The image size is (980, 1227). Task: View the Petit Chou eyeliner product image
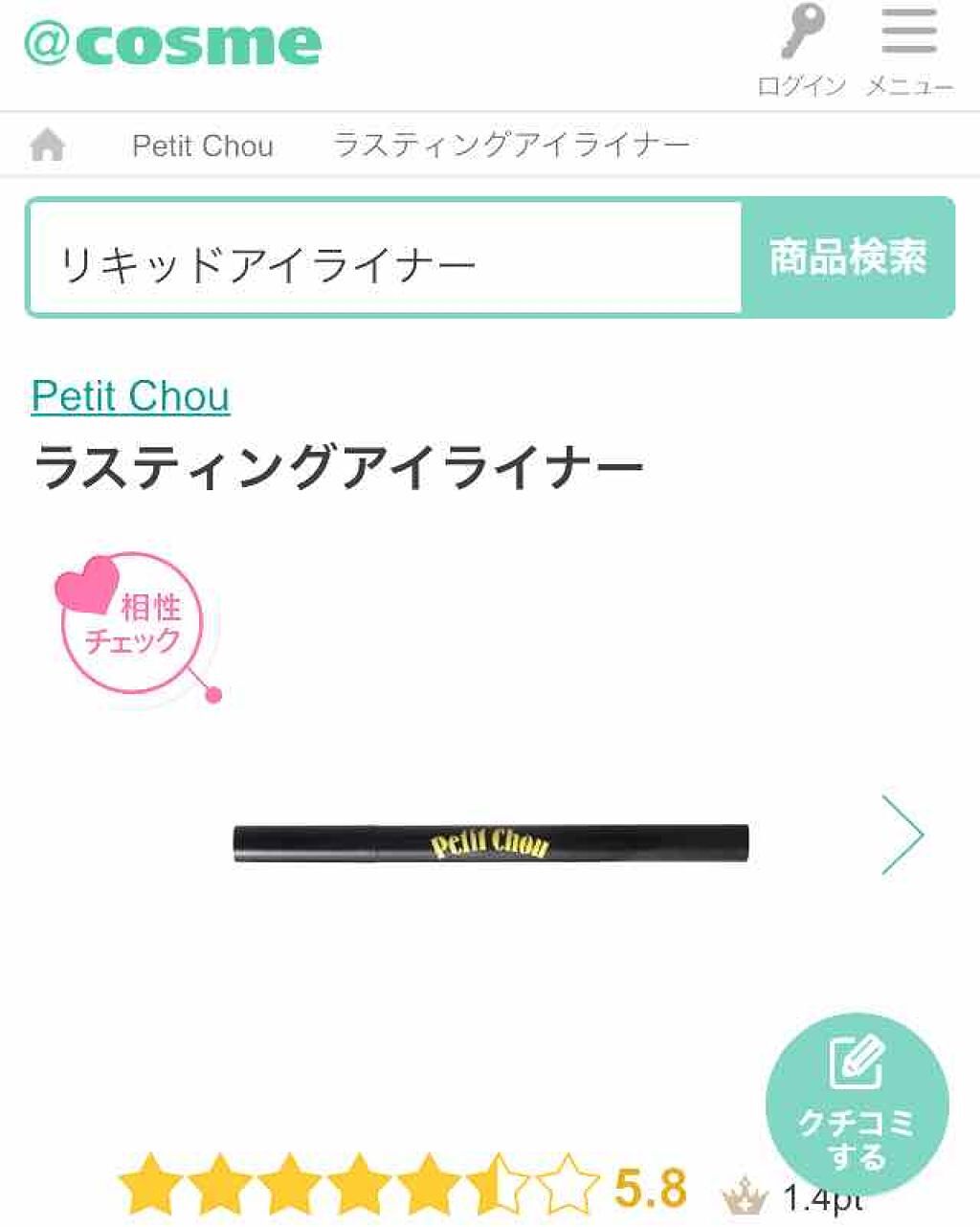coord(491,843)
